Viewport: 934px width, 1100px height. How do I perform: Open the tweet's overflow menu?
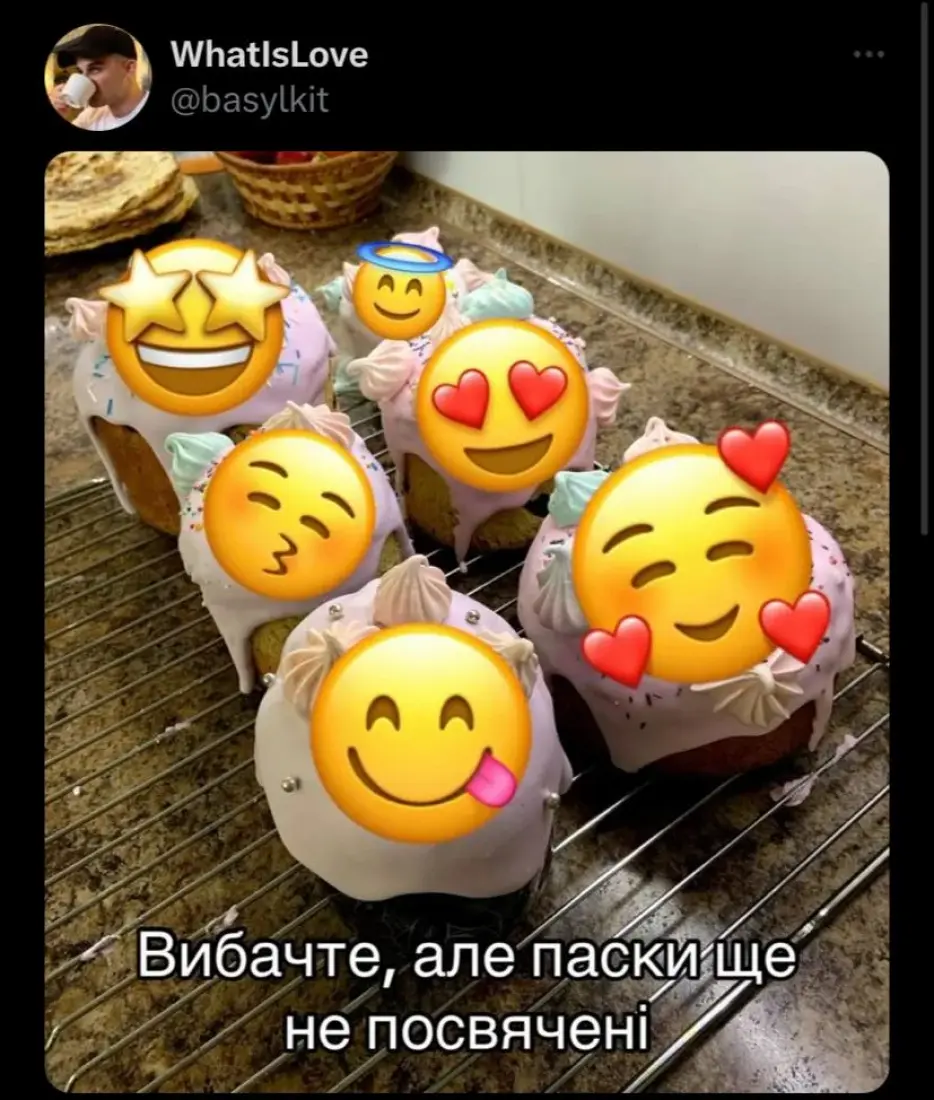[868, 54]
